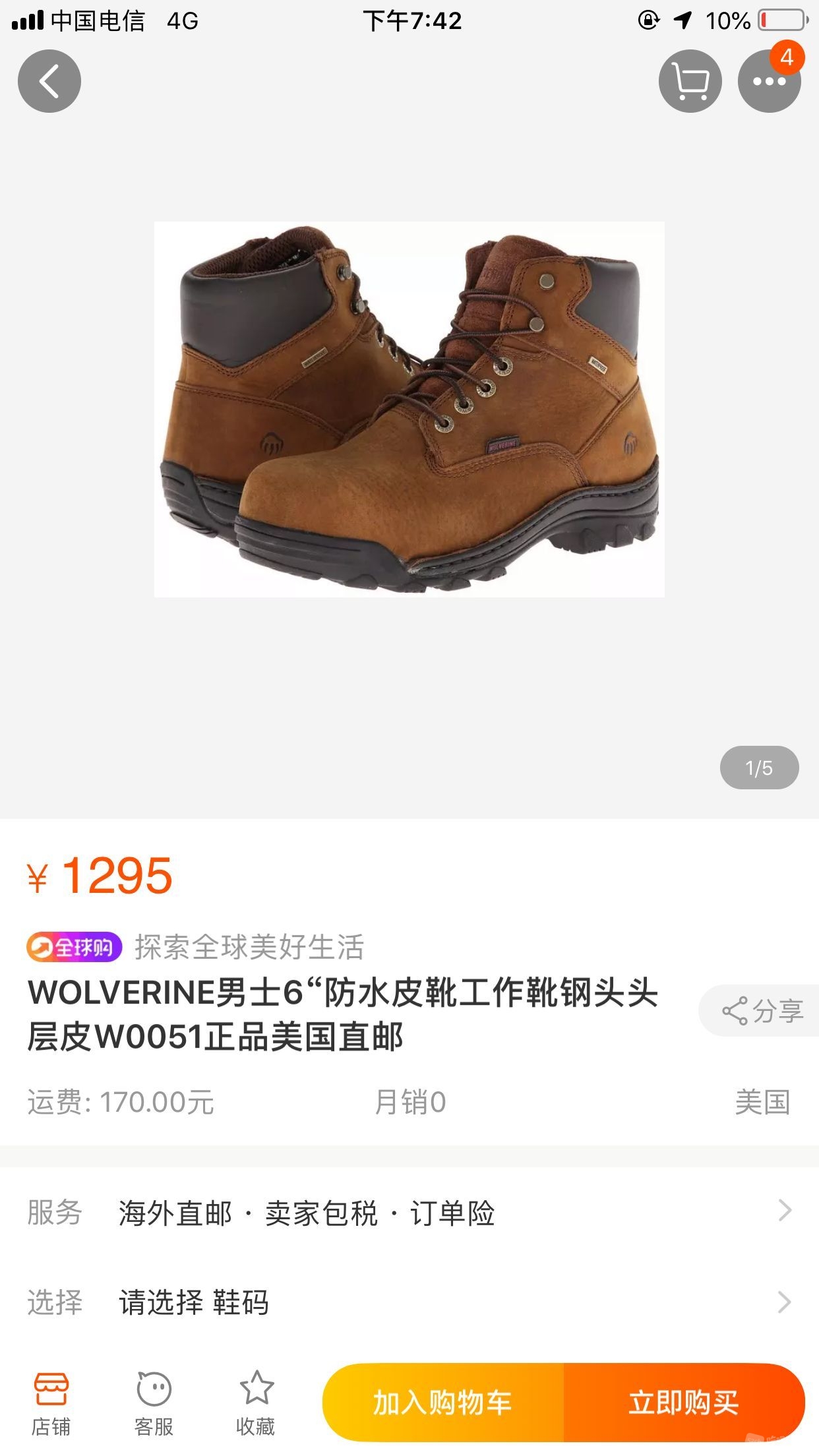Tap the 分享 share button
819x1456 pixels.
click(762, 1010)
